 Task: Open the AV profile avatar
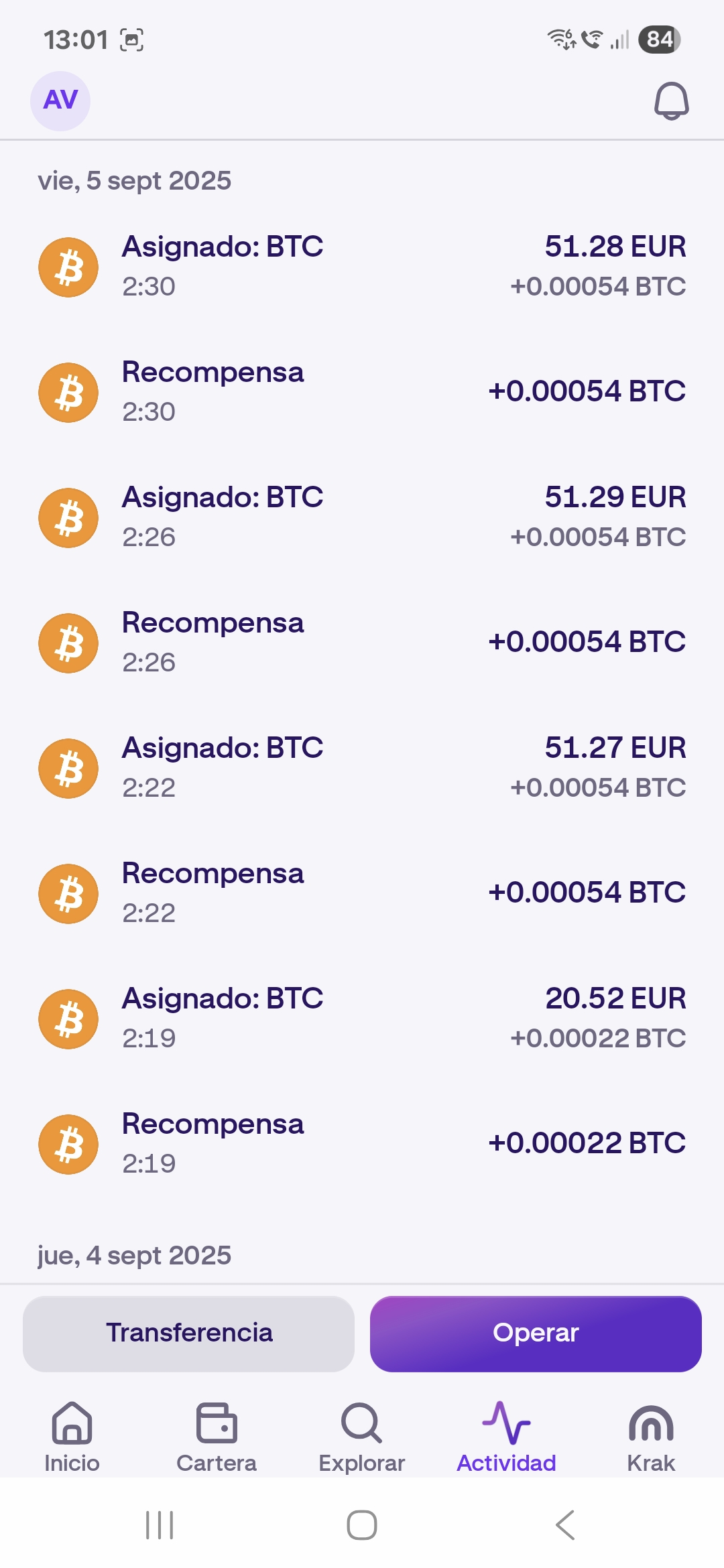[x=60, y=101]
